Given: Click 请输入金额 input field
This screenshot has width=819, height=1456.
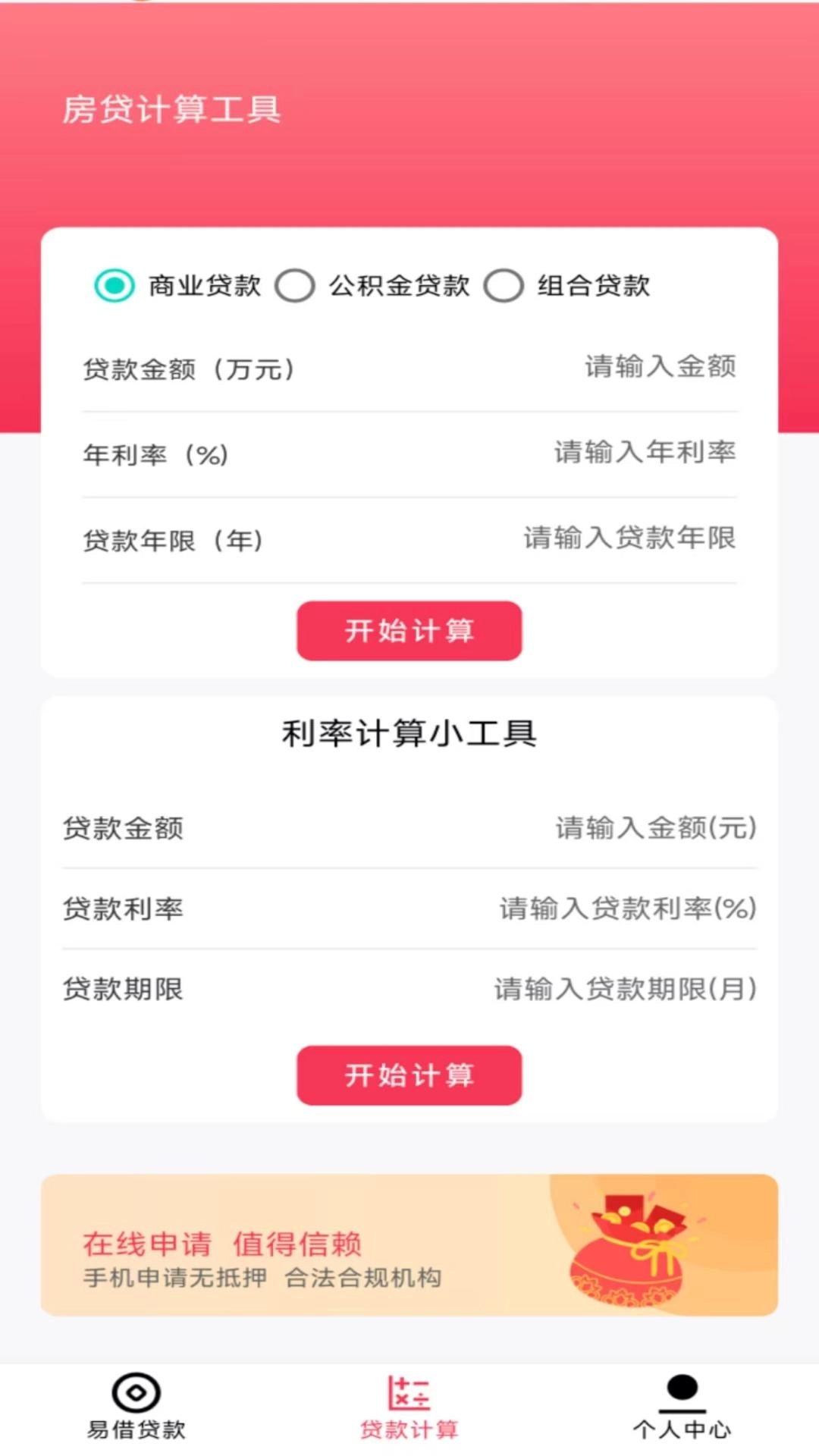Looking at the screenshot, I should [x=660, y=367].
